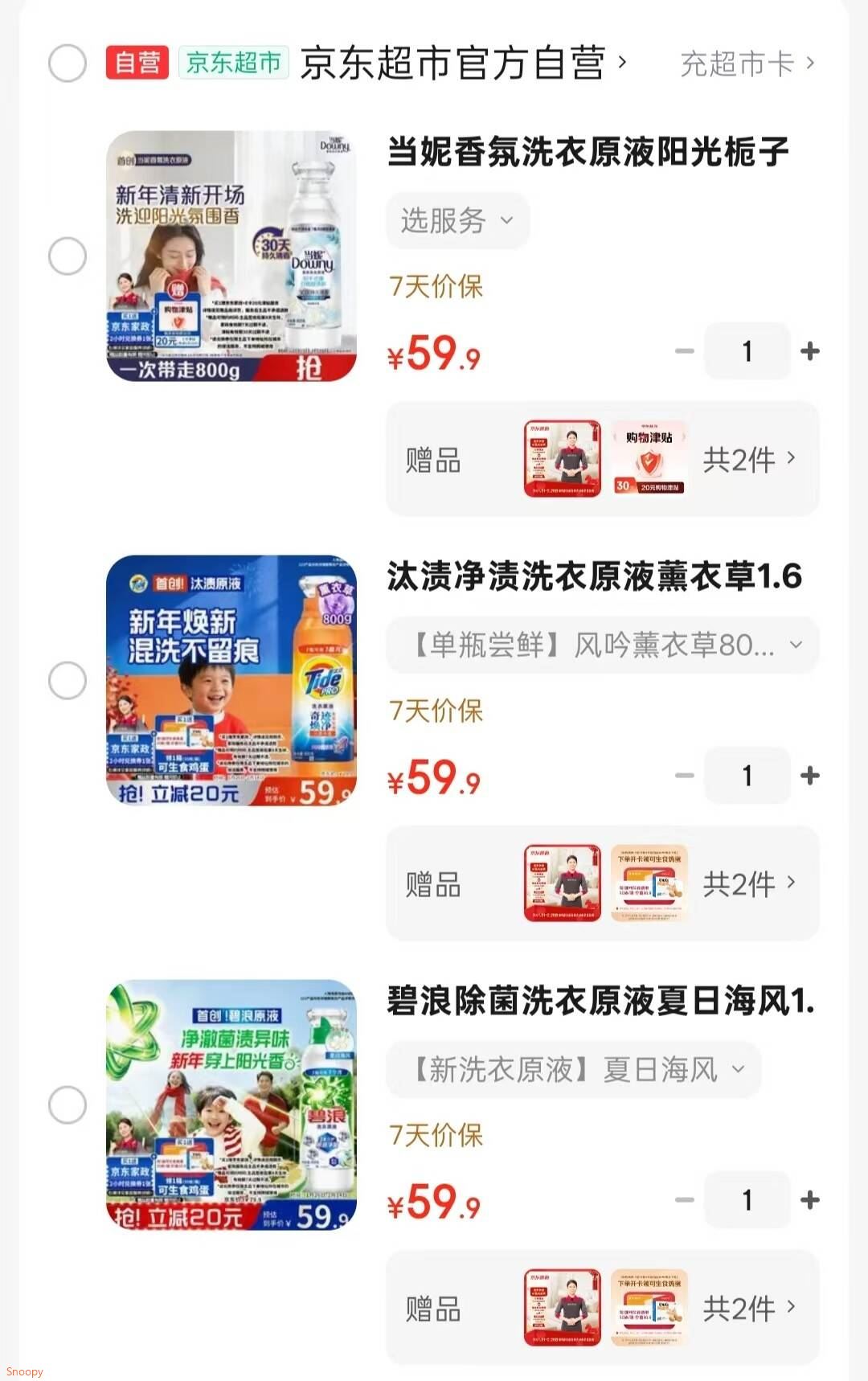
Task: Increase quantity of 汰渍净渍洗衣原液
Action: click(810, 775)
